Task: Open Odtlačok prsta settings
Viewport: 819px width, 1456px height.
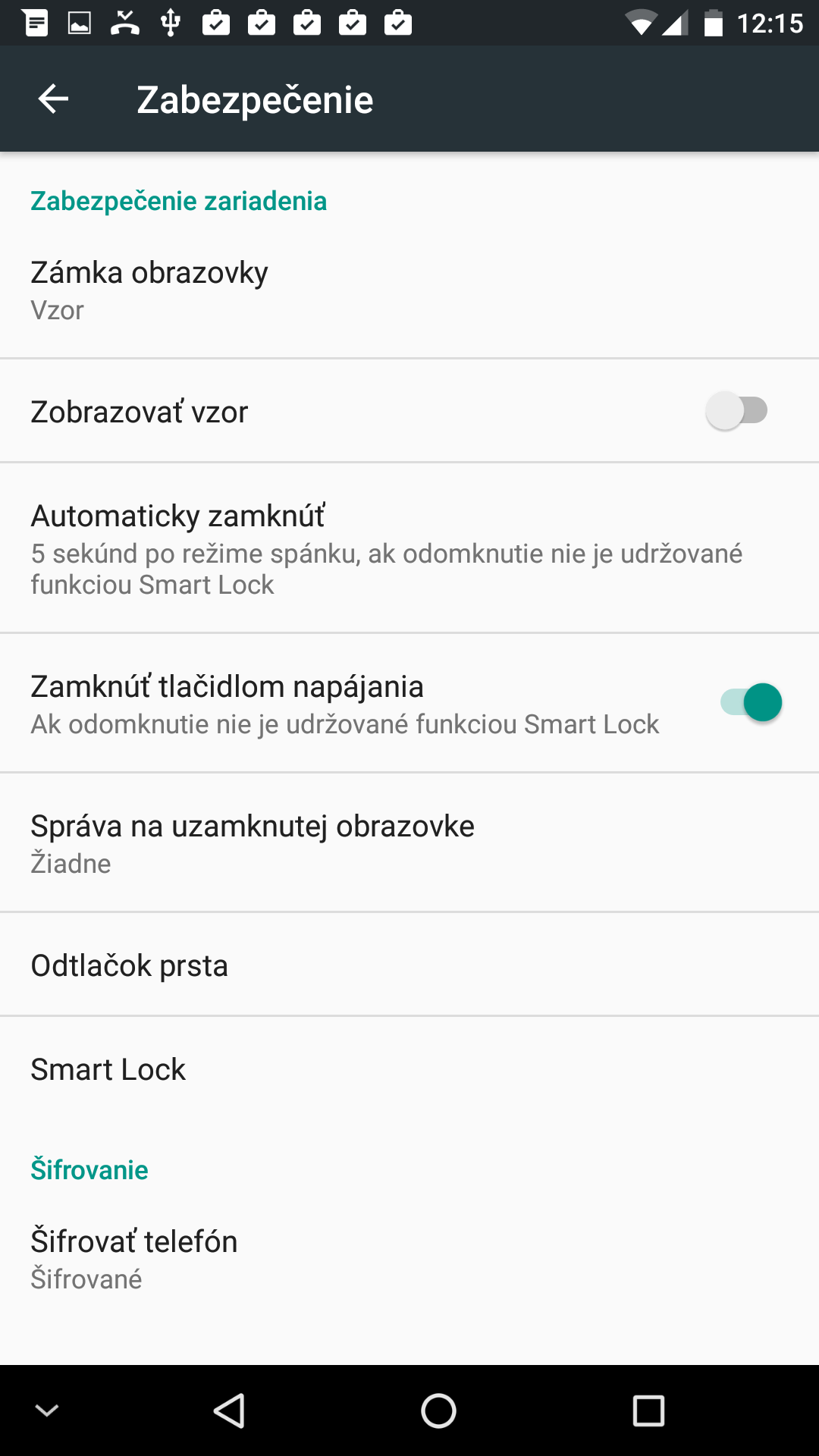Action: coord(409,965)
